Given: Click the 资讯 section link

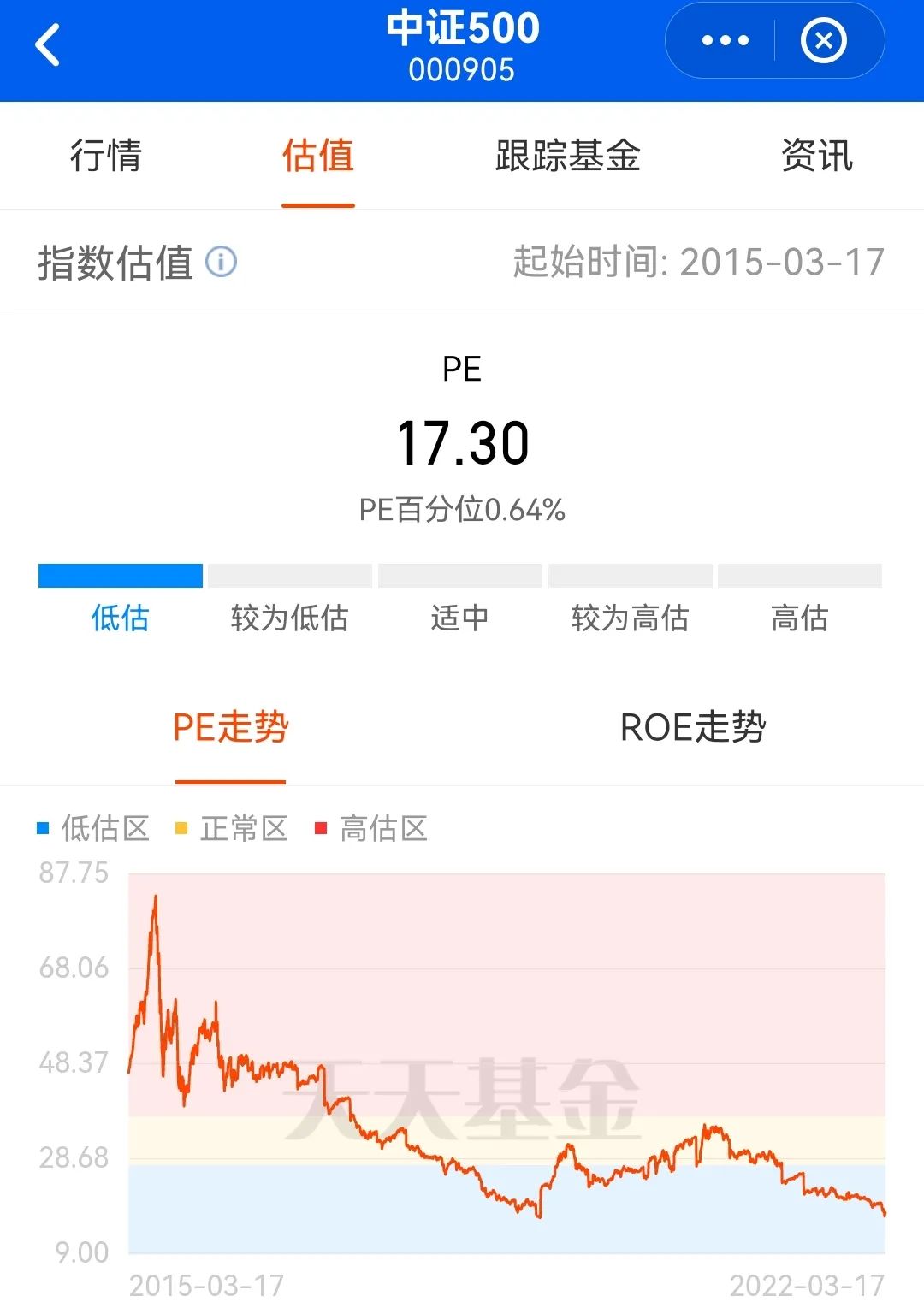Looking at the screenshot, I should point(815,157).
